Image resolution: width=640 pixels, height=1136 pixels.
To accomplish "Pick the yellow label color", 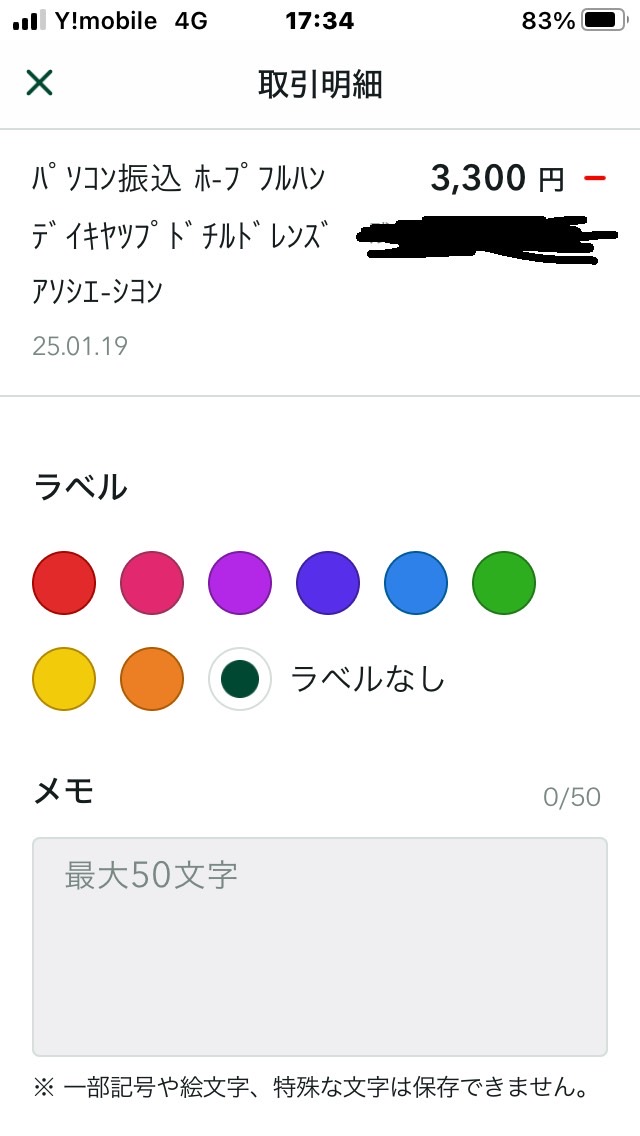I will (64, 679).
